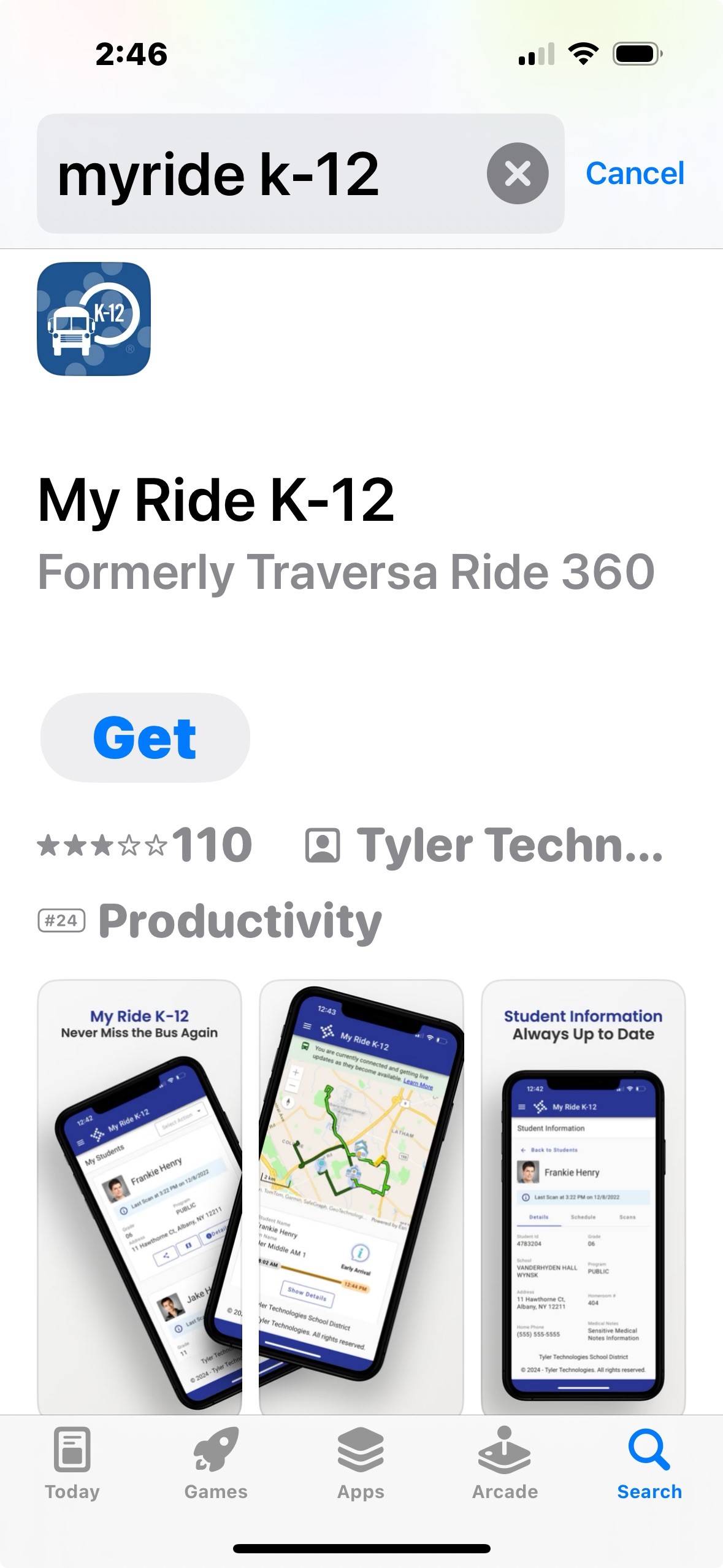The height and width of the screenshot is (1568, 723).
Task: Cancel the search
Action: pos(634,173)
